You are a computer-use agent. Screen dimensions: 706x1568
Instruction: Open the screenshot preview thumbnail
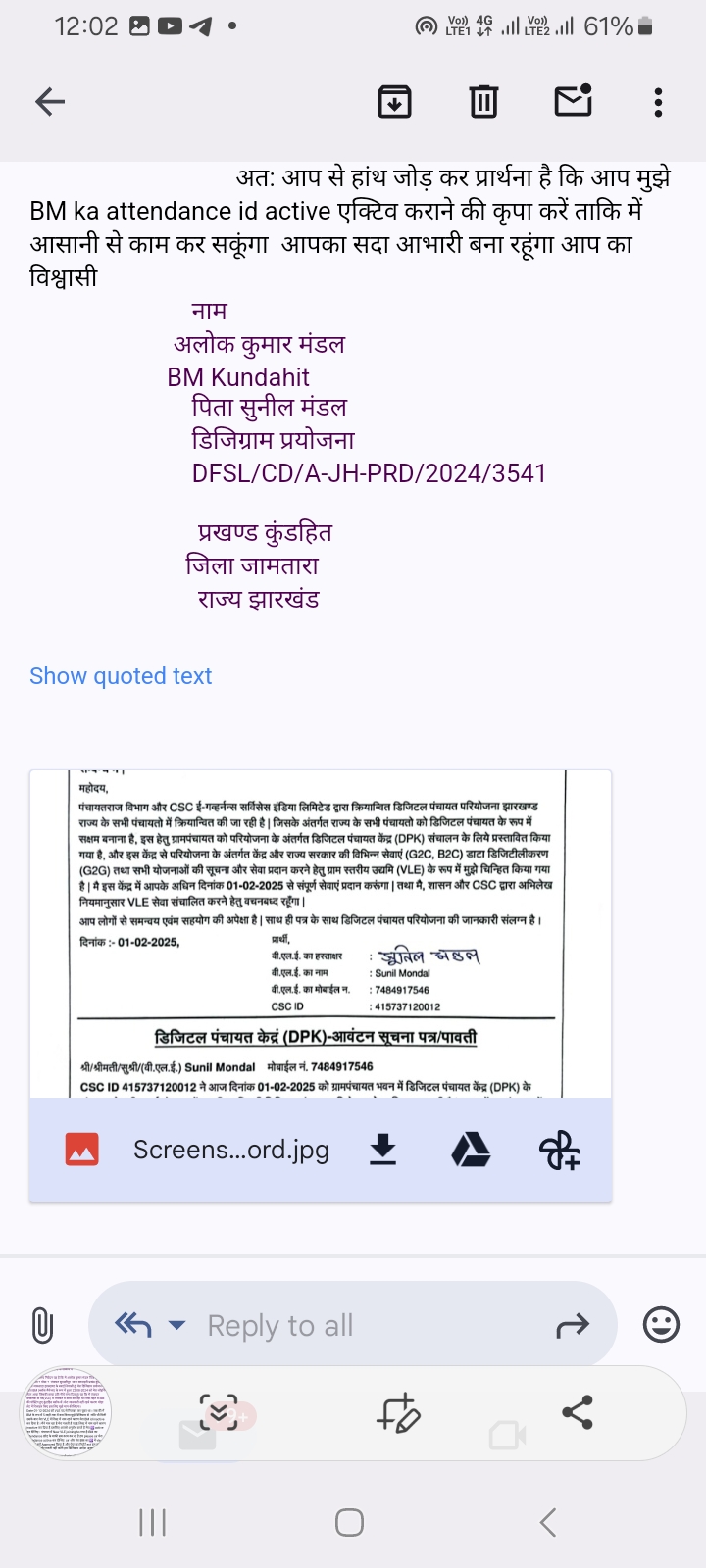click(x=67, y=1413)
